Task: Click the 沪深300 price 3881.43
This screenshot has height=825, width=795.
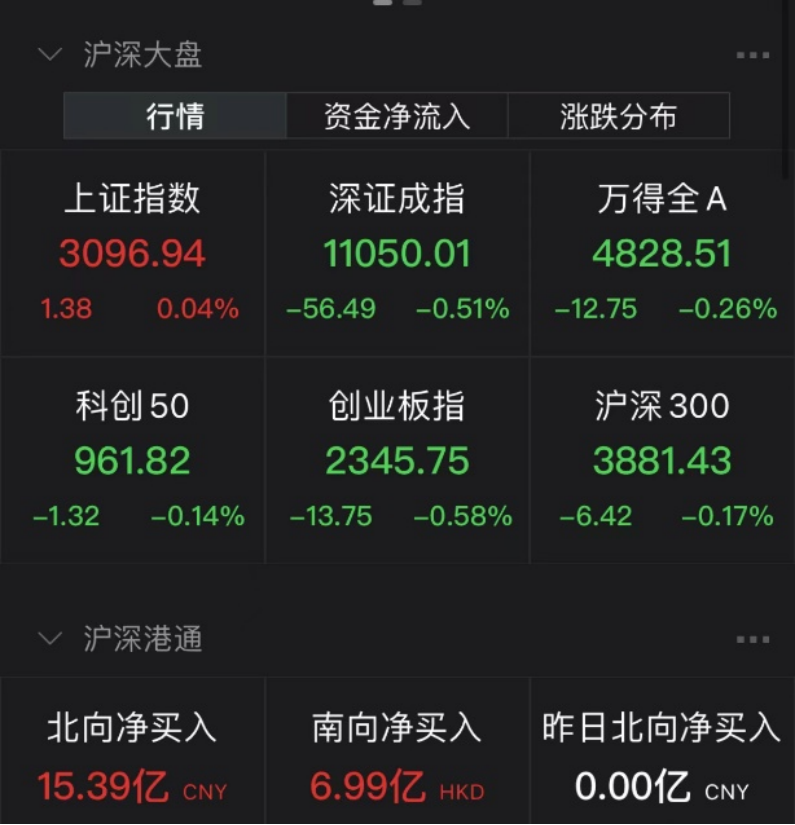Action: click(x=662, y=463)
